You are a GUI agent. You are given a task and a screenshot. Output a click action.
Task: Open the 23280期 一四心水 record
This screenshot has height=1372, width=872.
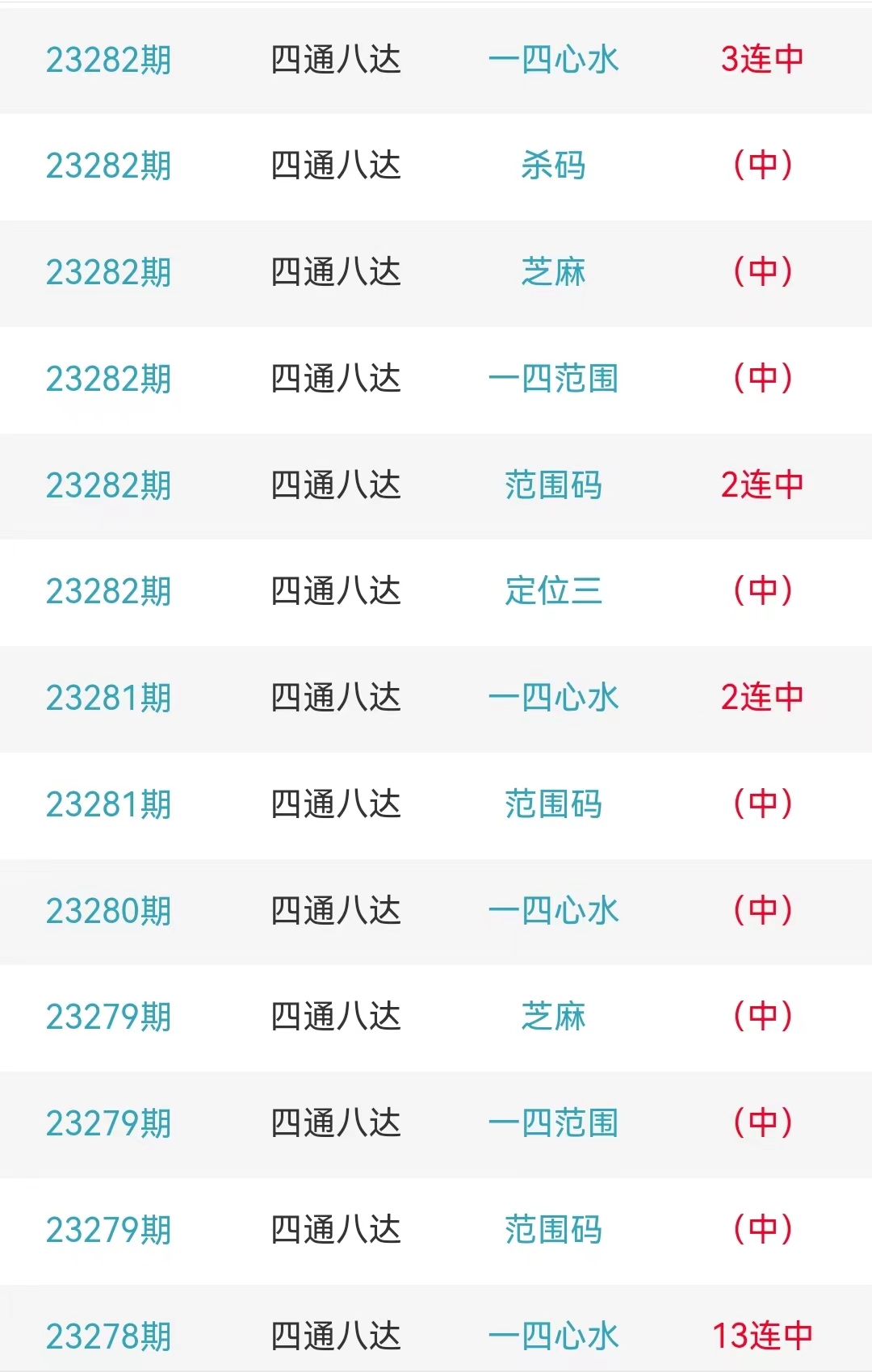click(553, 911)
